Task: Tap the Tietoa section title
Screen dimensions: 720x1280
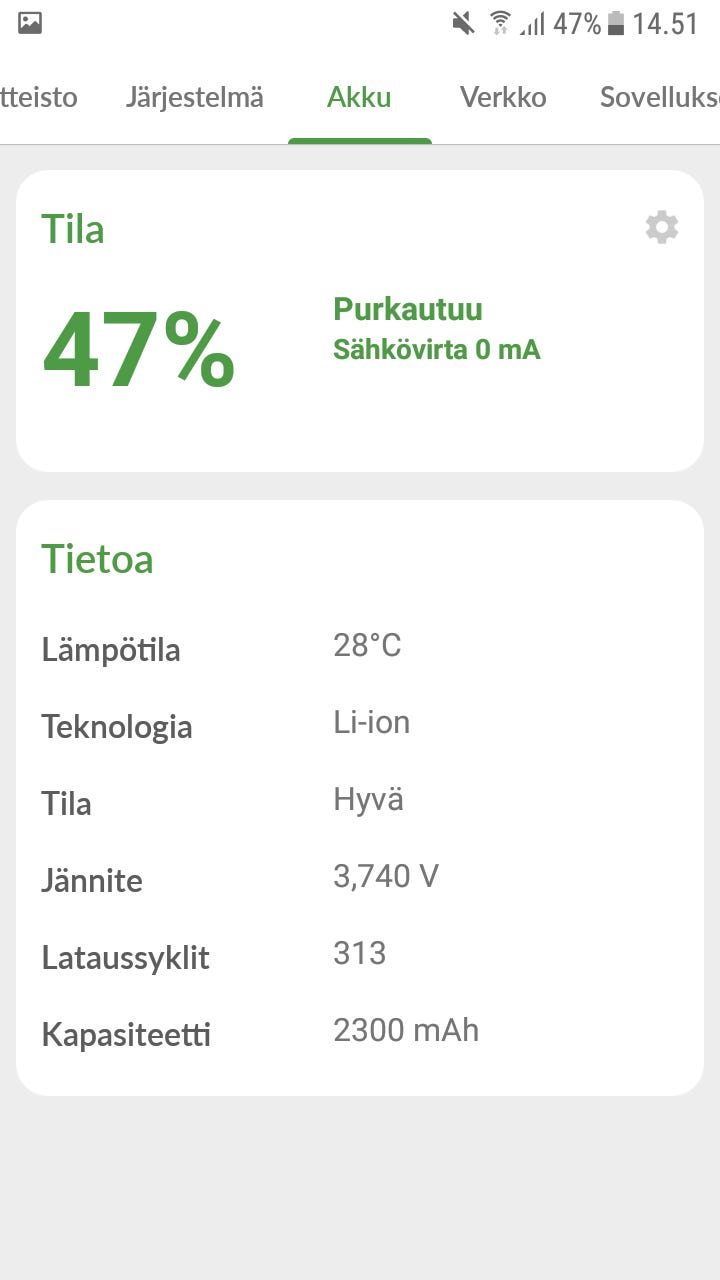Action: tap(97, 559)
